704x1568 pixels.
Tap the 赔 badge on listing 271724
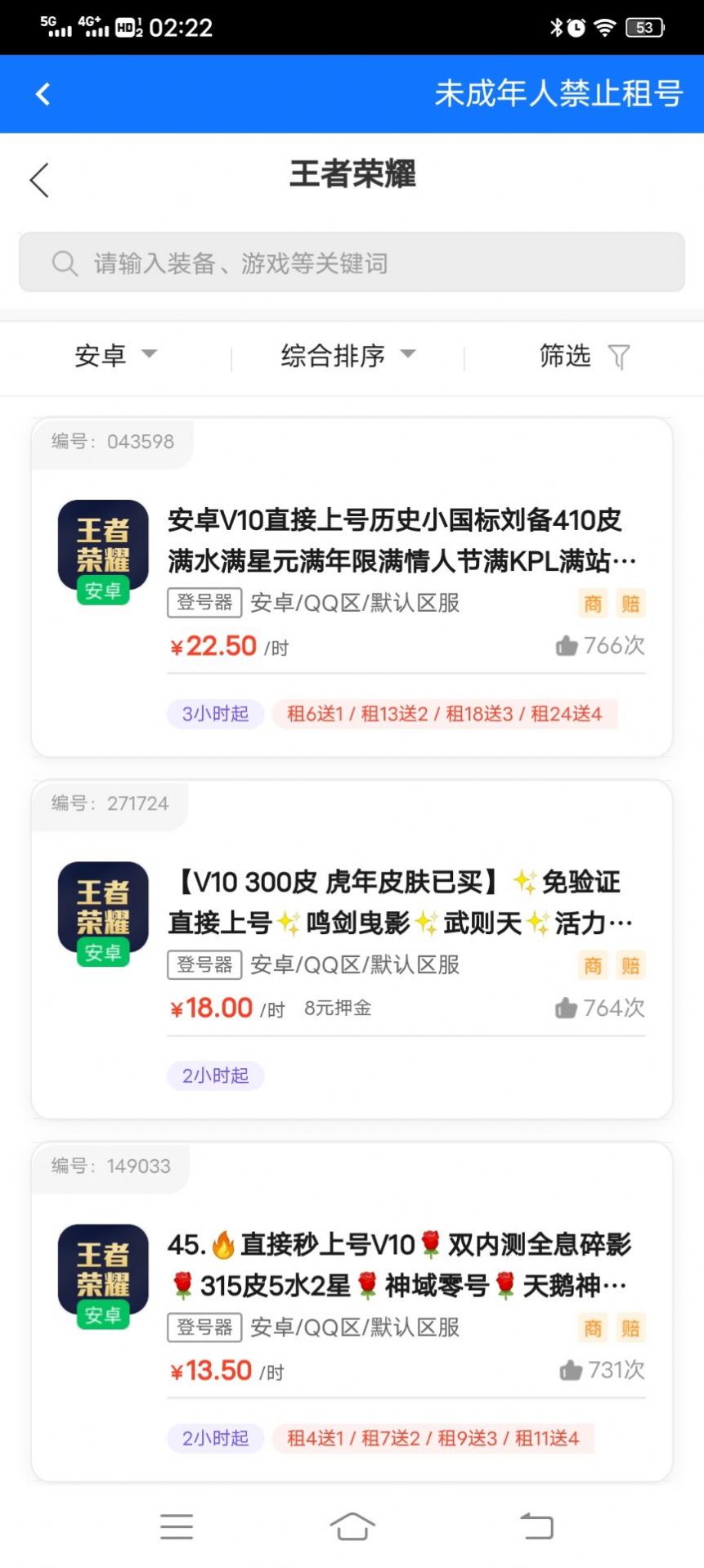pyautogui.click(x=630, y=965)
